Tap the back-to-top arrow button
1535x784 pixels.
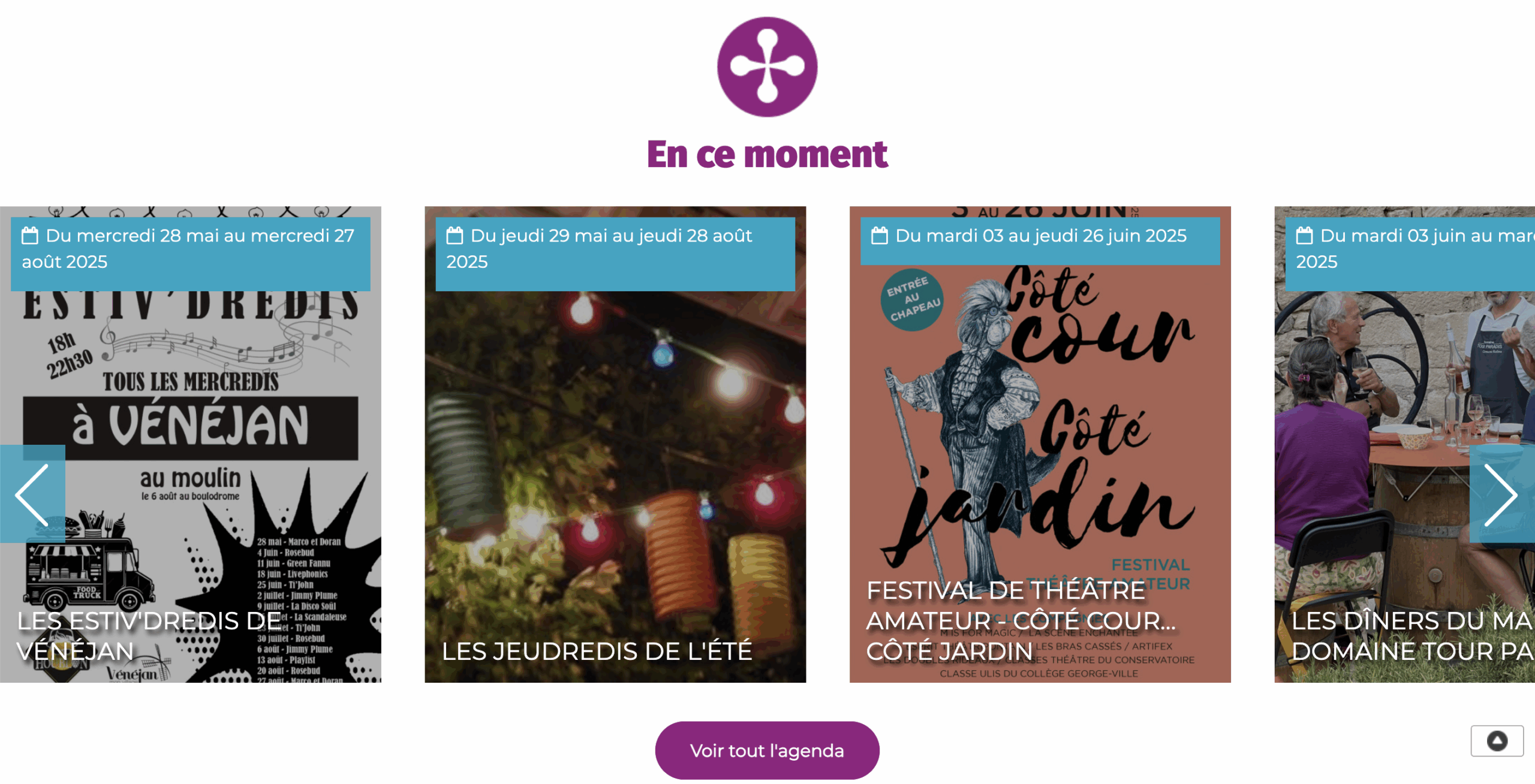pyautogui.click(x=1497, y=741)
